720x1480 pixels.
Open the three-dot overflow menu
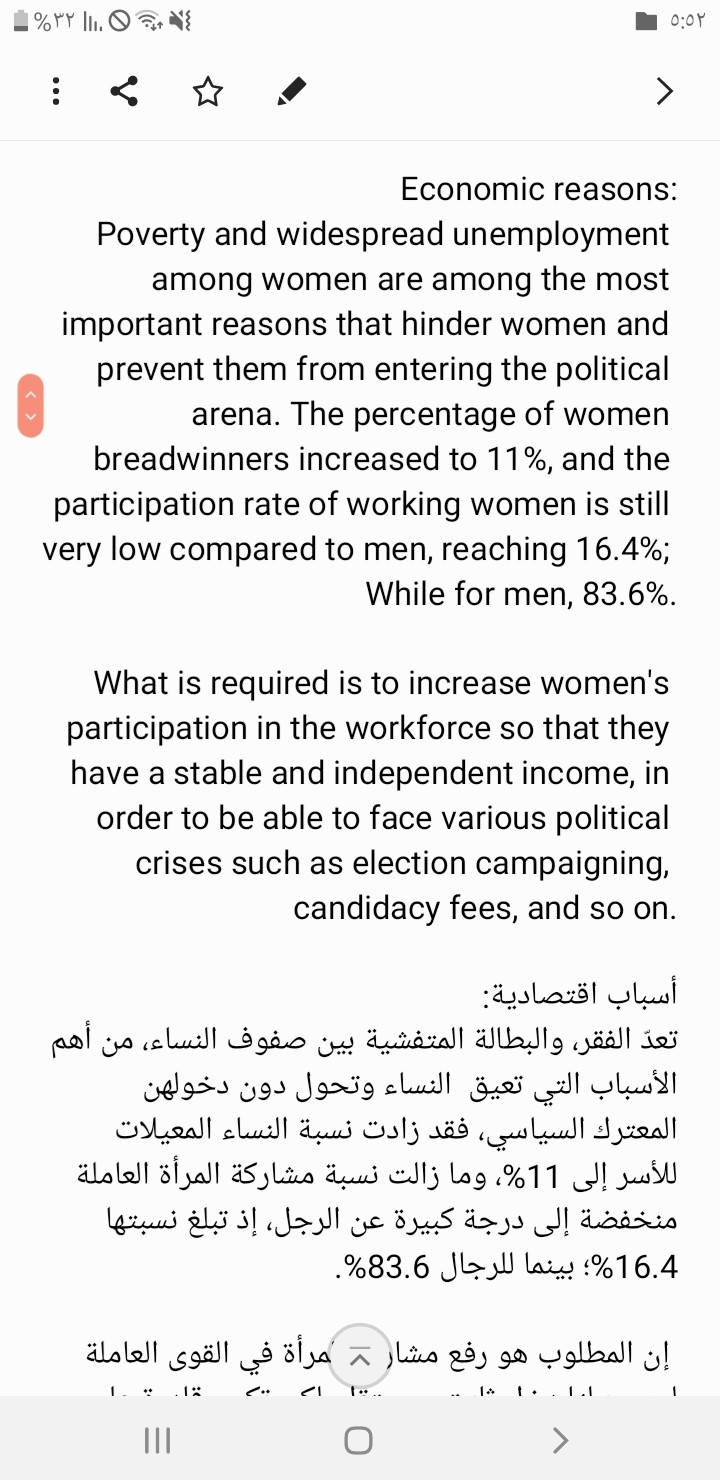(x=55, y=93)
